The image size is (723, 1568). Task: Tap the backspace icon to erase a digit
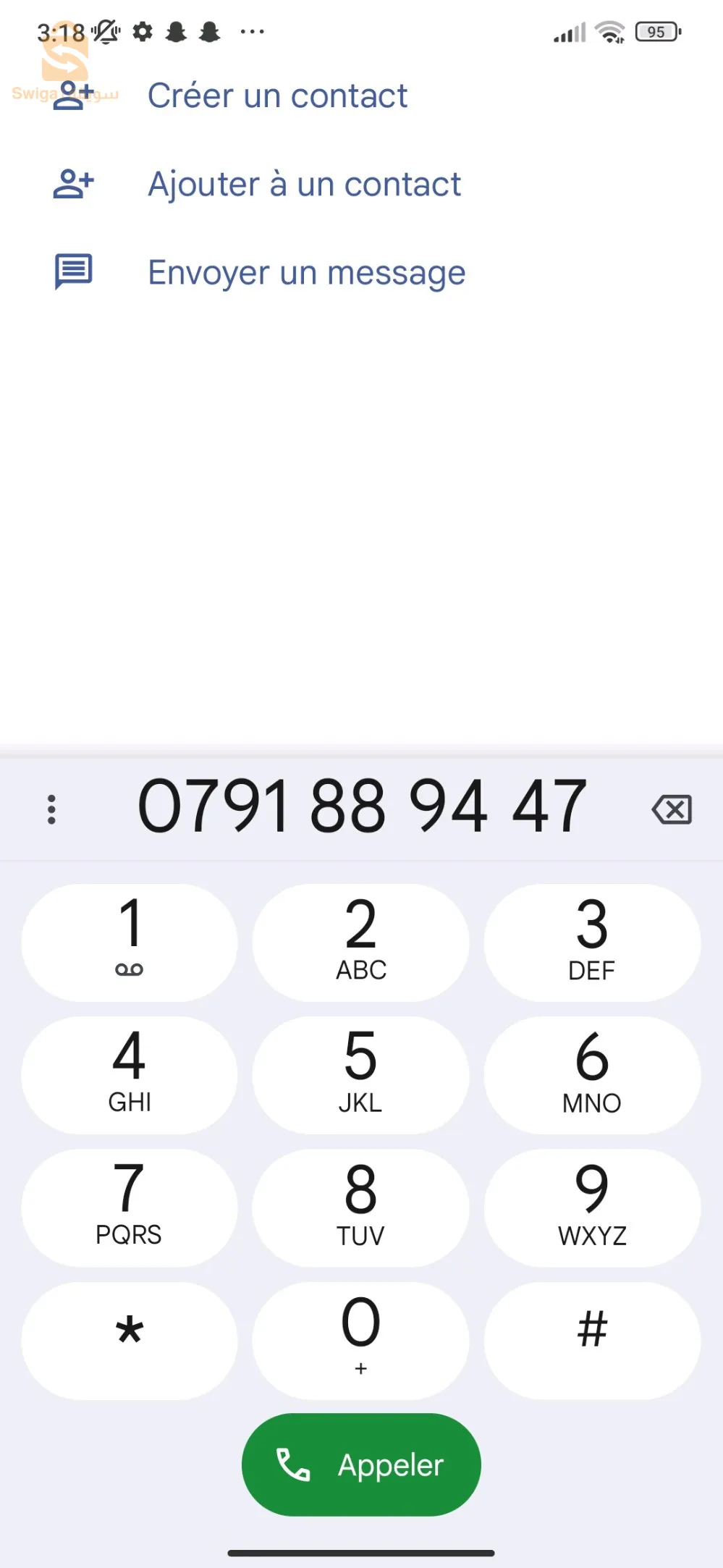tap(671, 809)
